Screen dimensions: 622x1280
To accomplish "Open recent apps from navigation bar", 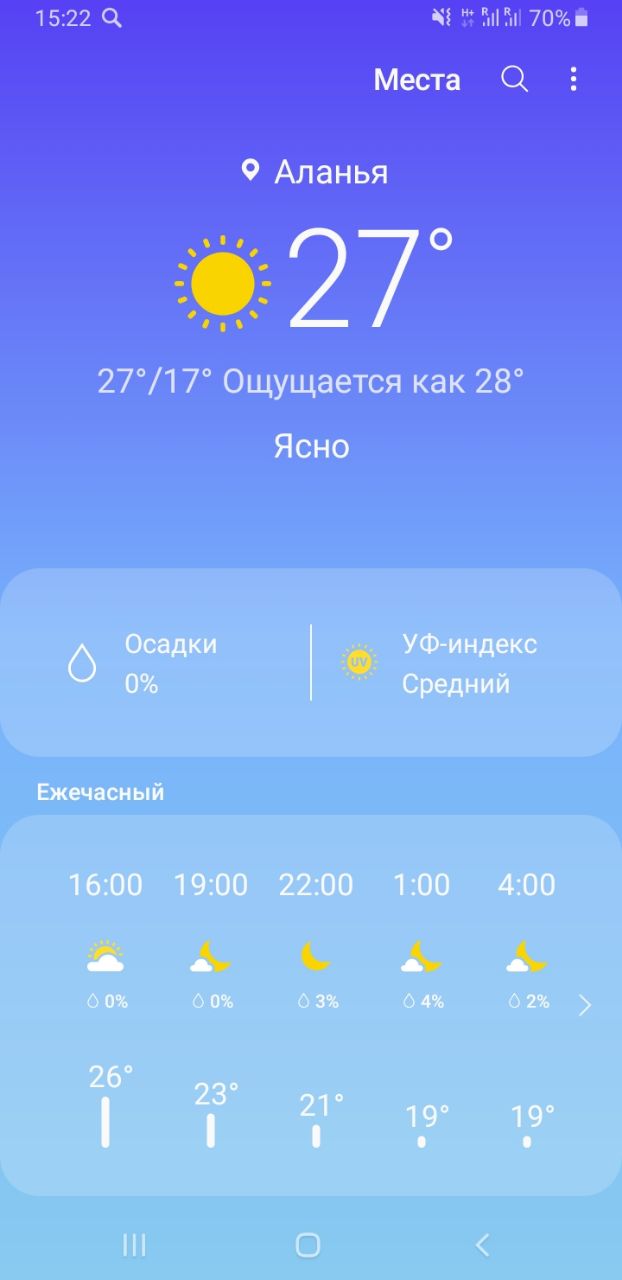I will 134,1244.
